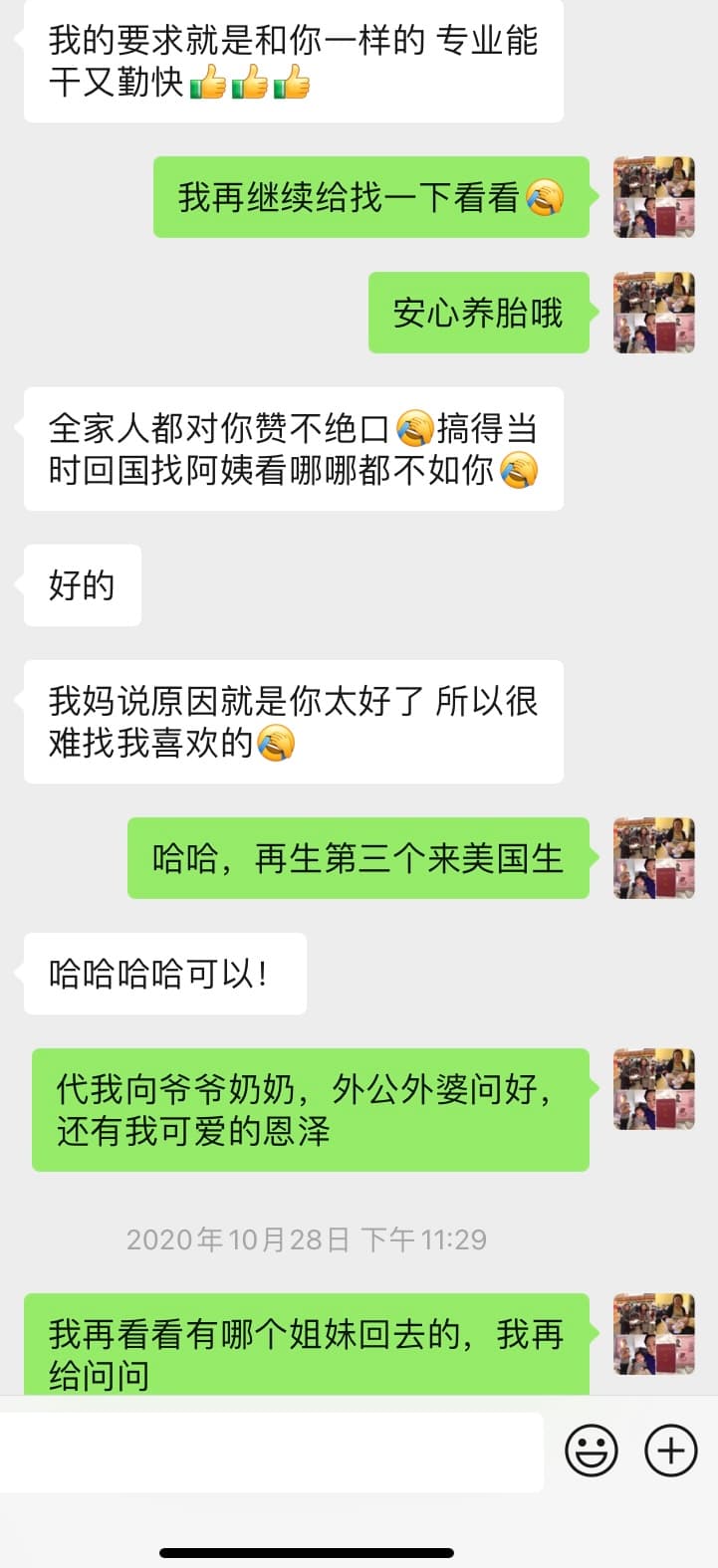Open sender avatar beside 安心养胎哦 message

point(654,313)
